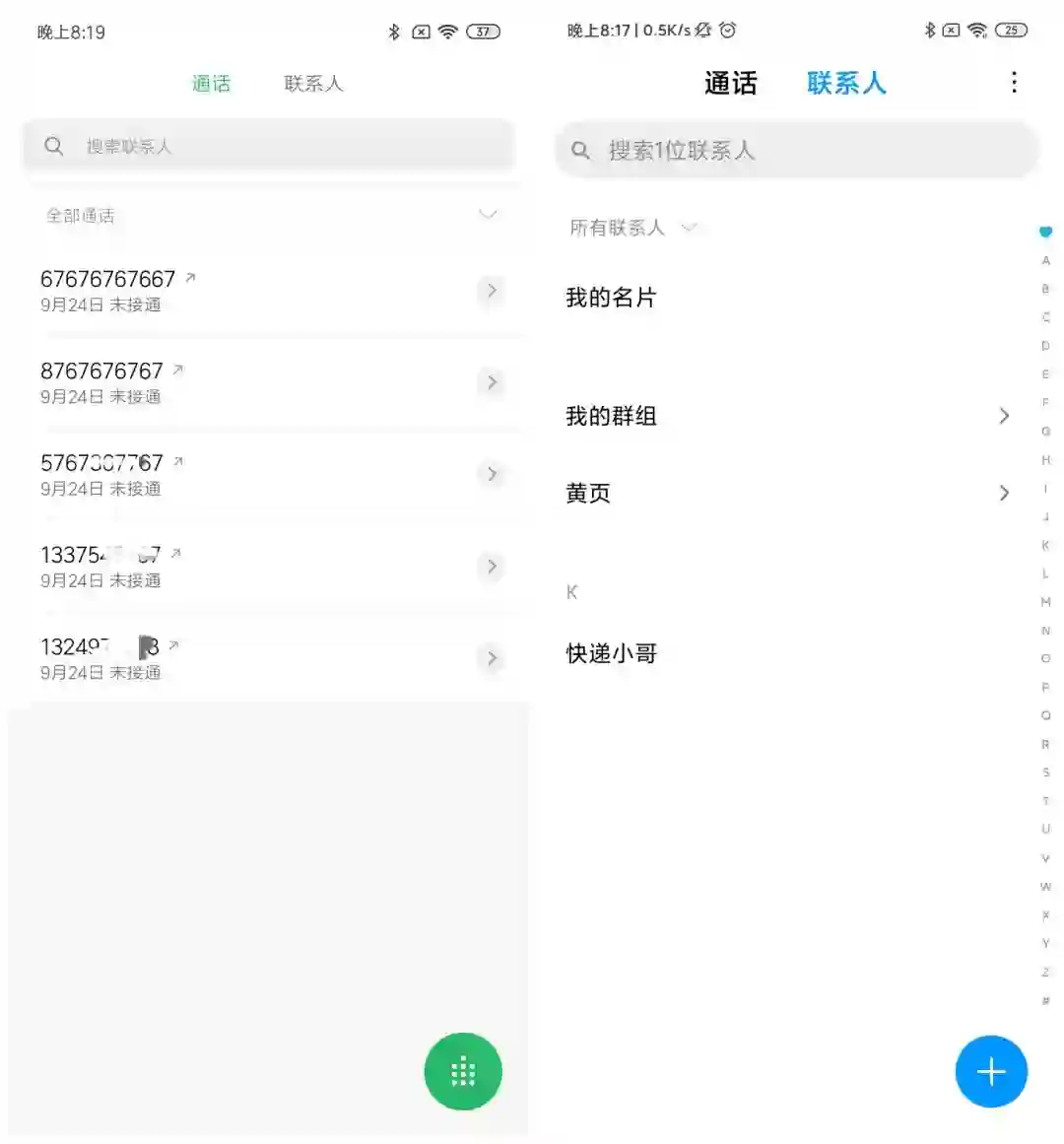Open 我的名片 profile card
The height and width of the screenshot is (1144, 1064).
point(612,298)
